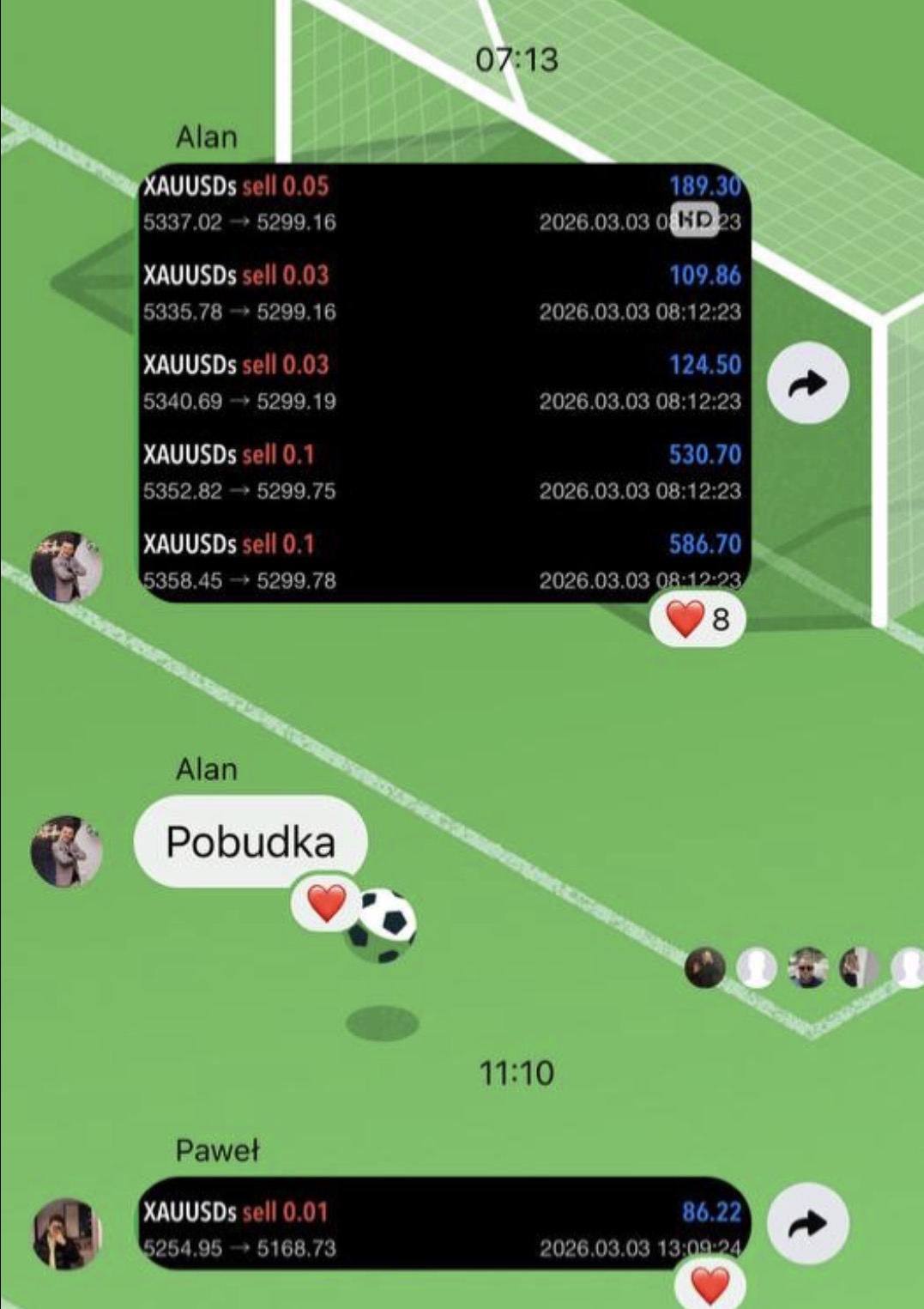Open Paweł's profile avatar

coord(67,1233)
